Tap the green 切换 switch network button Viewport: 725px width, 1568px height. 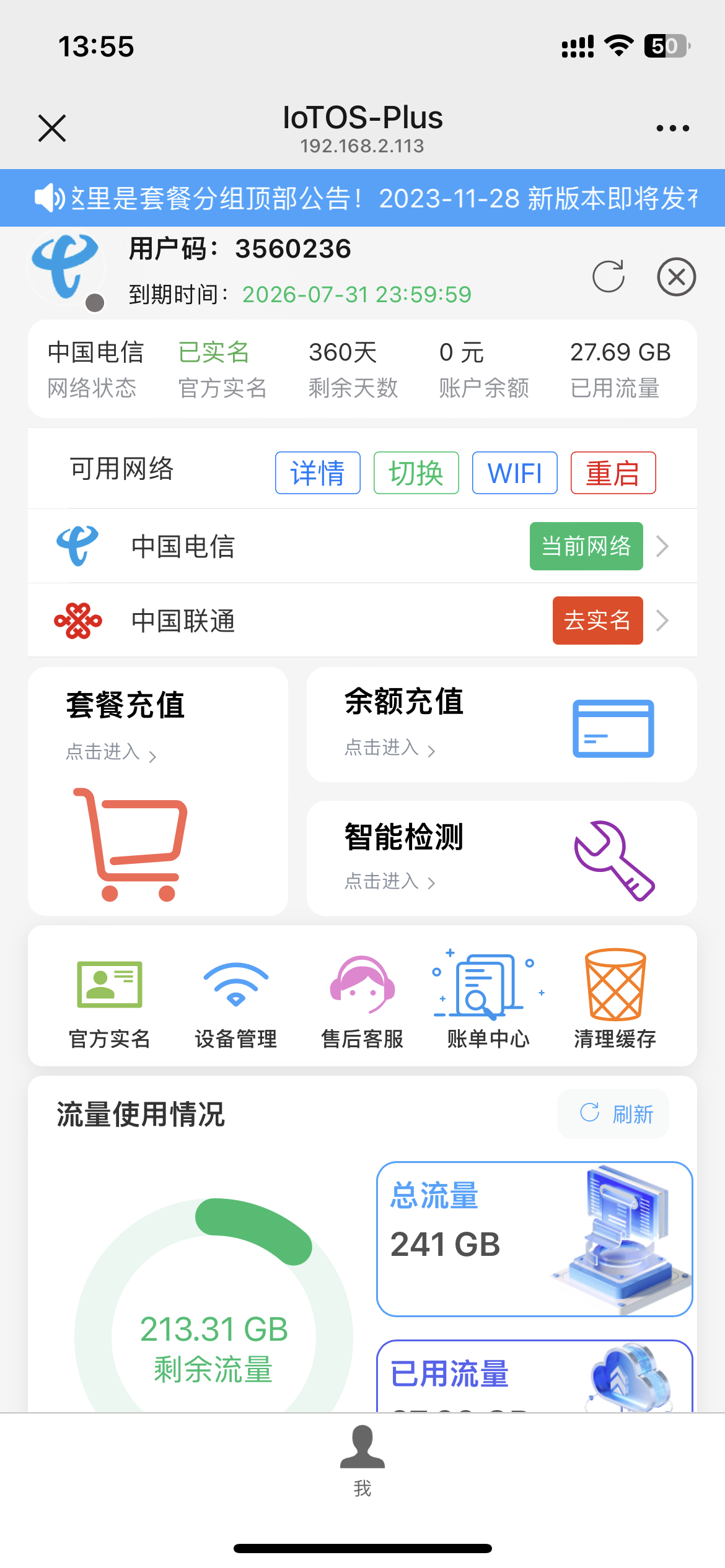click(416, 473)
